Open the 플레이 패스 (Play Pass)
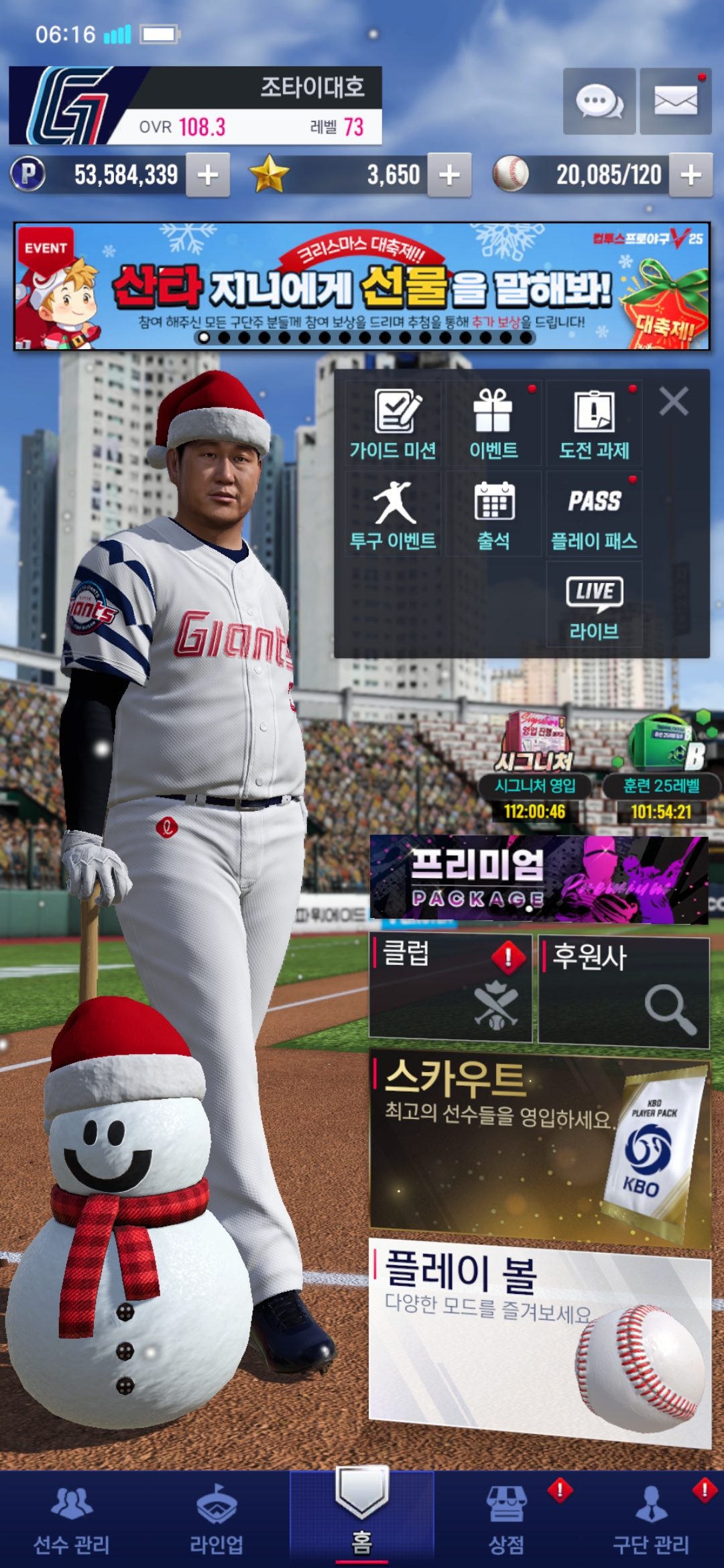Screen dimensions: 724x1568 594,514
